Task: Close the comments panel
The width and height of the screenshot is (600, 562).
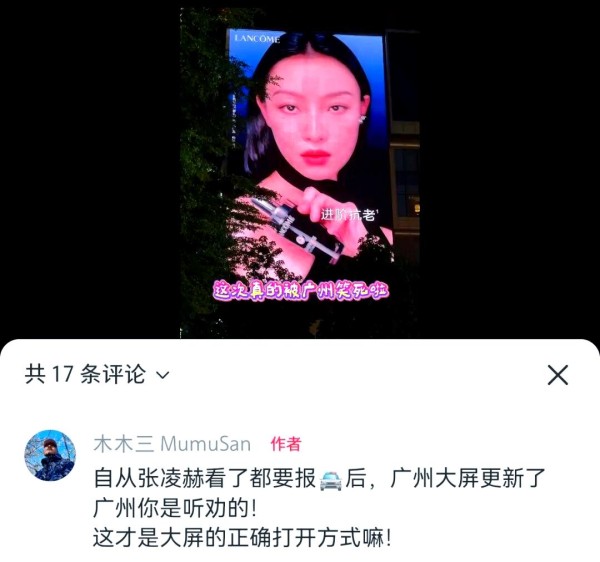Action: coord(558,375)
